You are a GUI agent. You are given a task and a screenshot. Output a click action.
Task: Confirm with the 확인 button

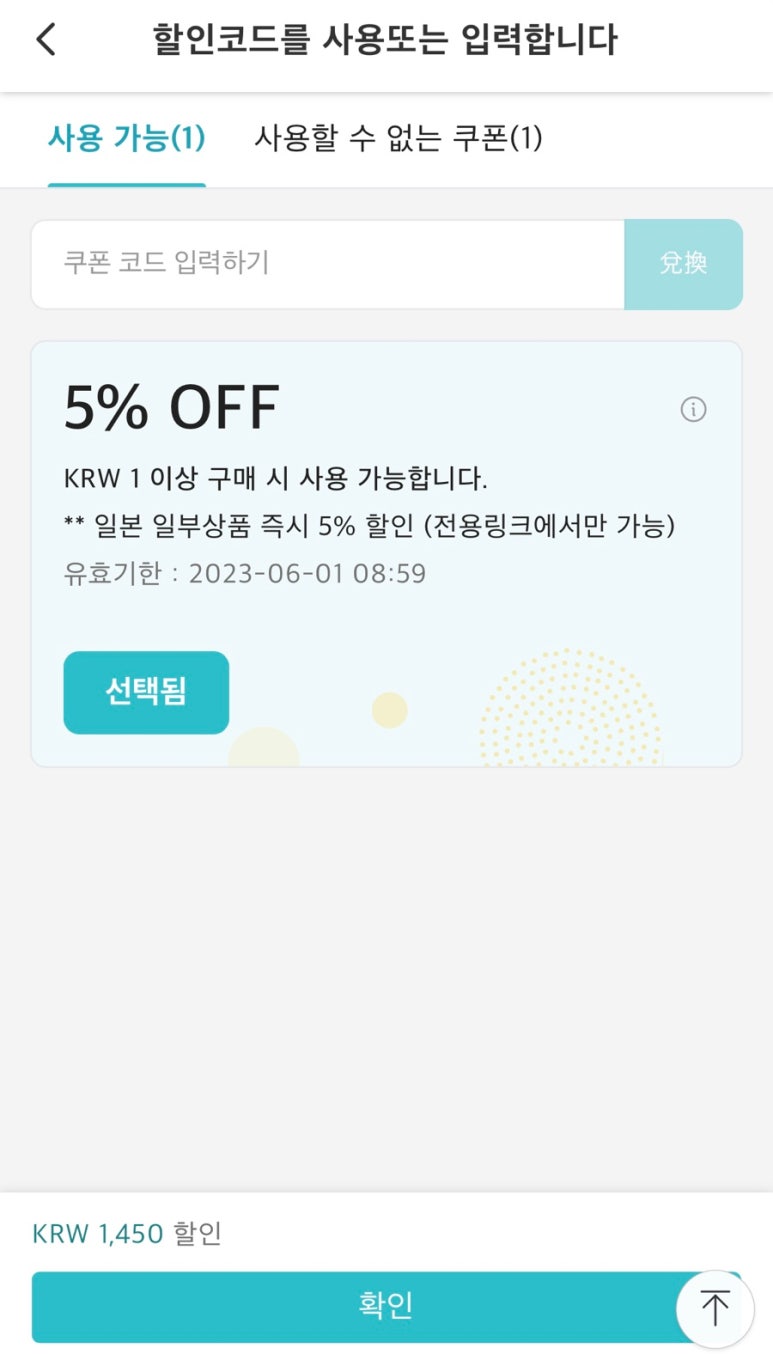pyautogui.click(x=386, y=1306)
